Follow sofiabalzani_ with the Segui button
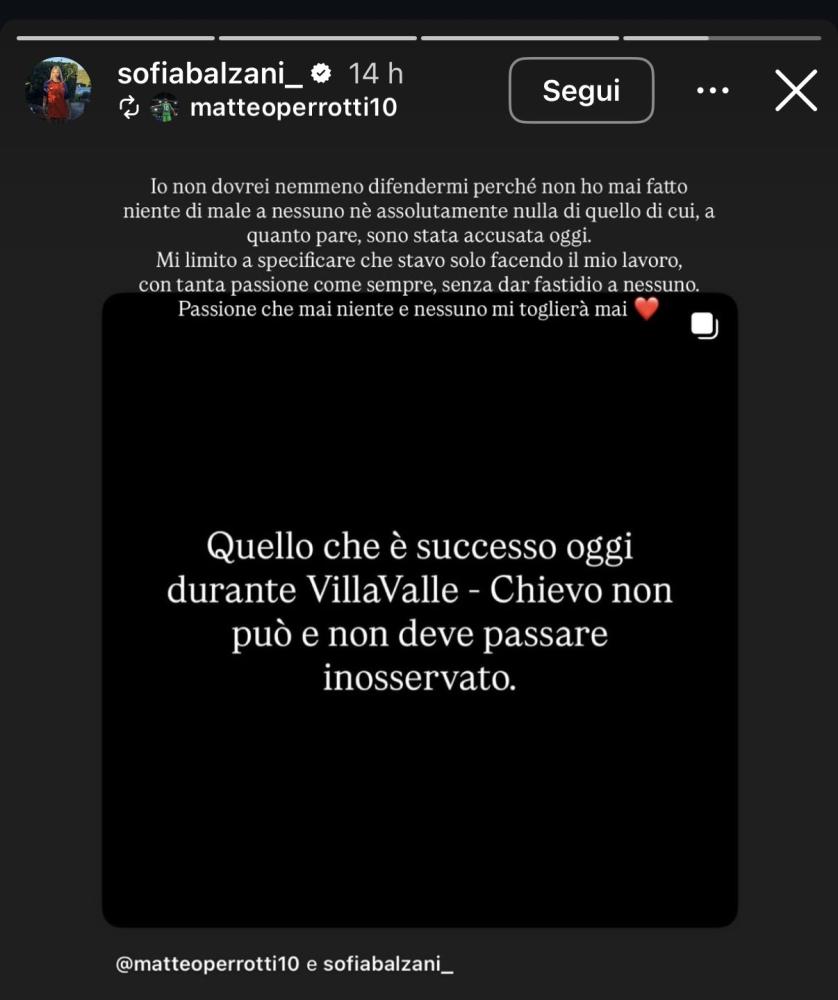This screenshot has height=1000, width=838. click(581, 91)
